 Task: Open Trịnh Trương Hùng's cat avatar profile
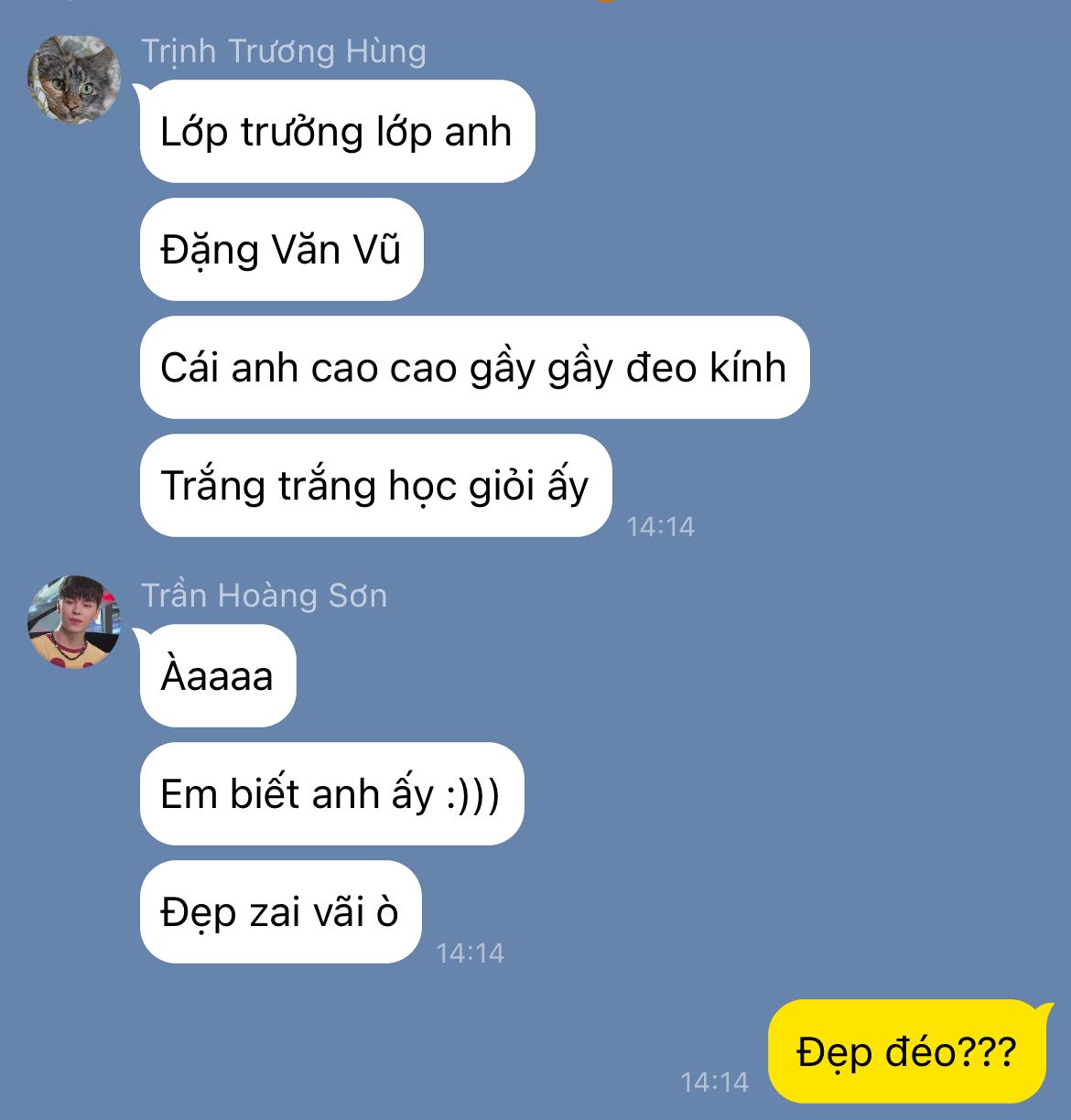pyautogui.click(x=74, y=80)
